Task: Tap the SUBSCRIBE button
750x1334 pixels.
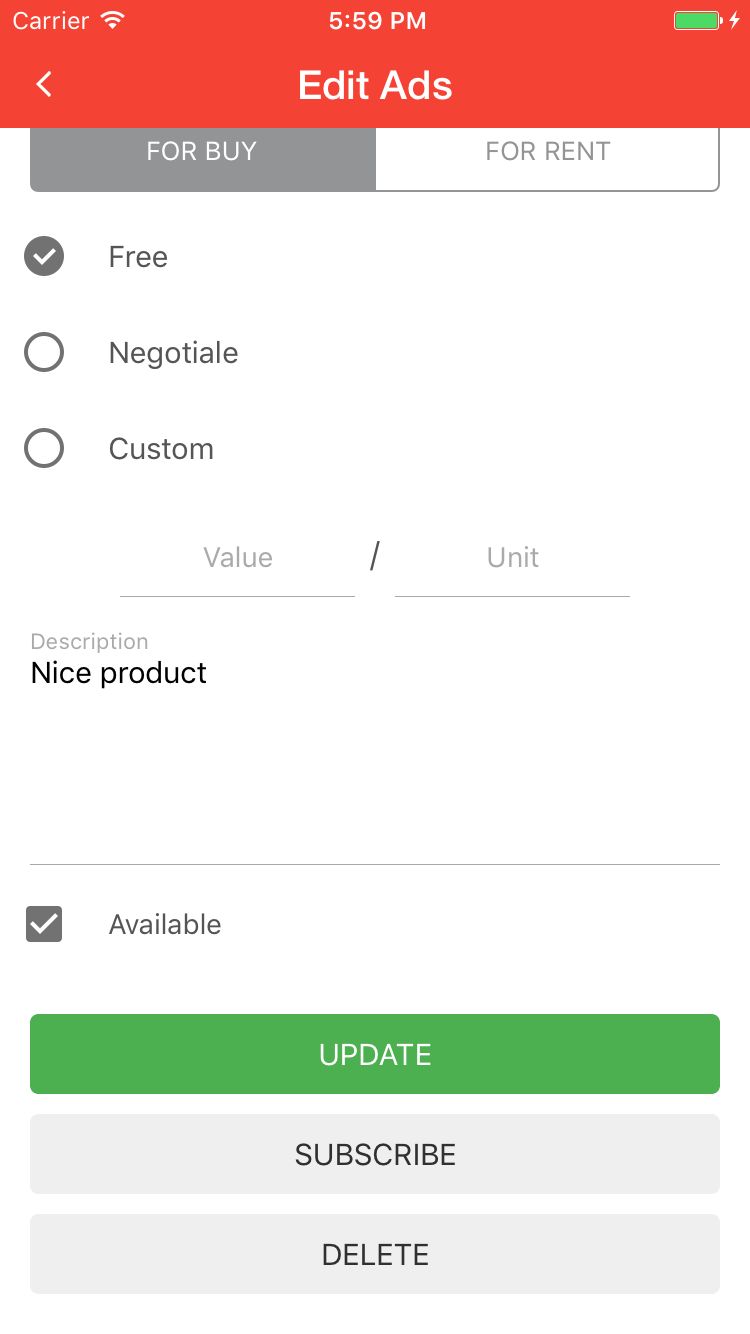Action: point(375,1154)
